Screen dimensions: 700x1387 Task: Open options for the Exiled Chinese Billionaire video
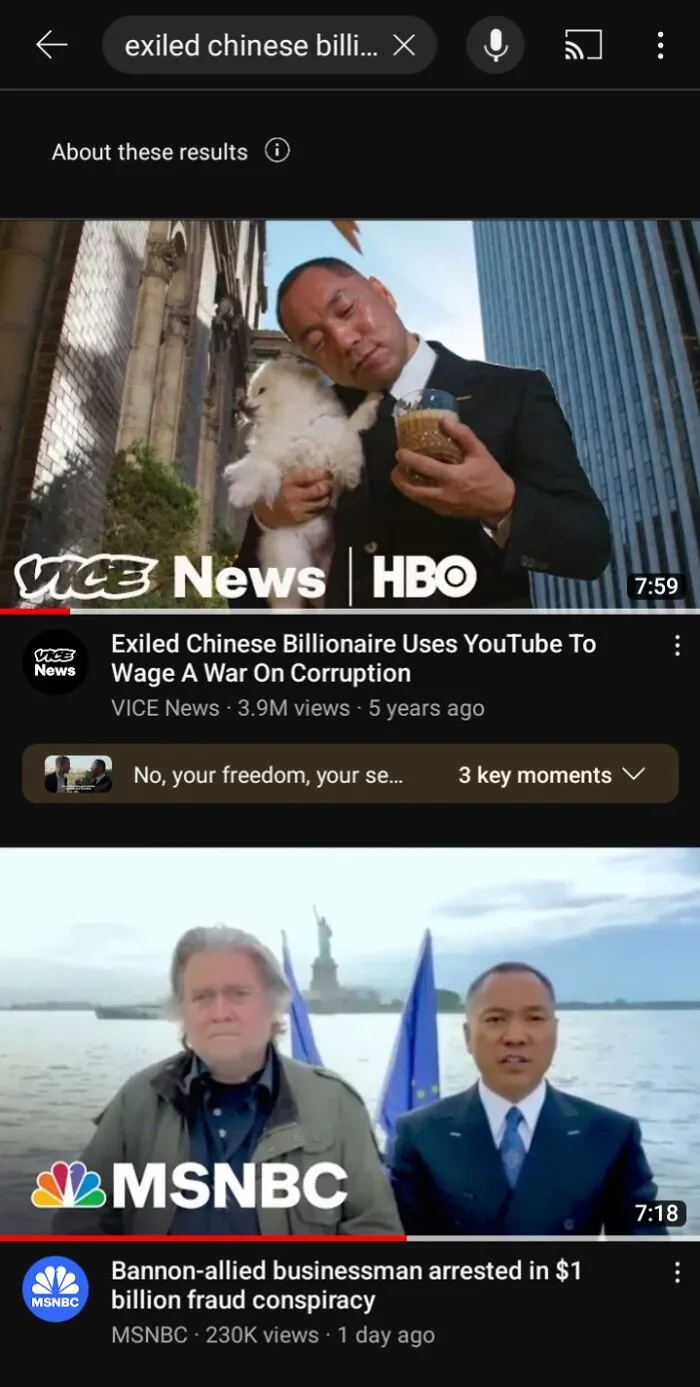click(678, 645)
